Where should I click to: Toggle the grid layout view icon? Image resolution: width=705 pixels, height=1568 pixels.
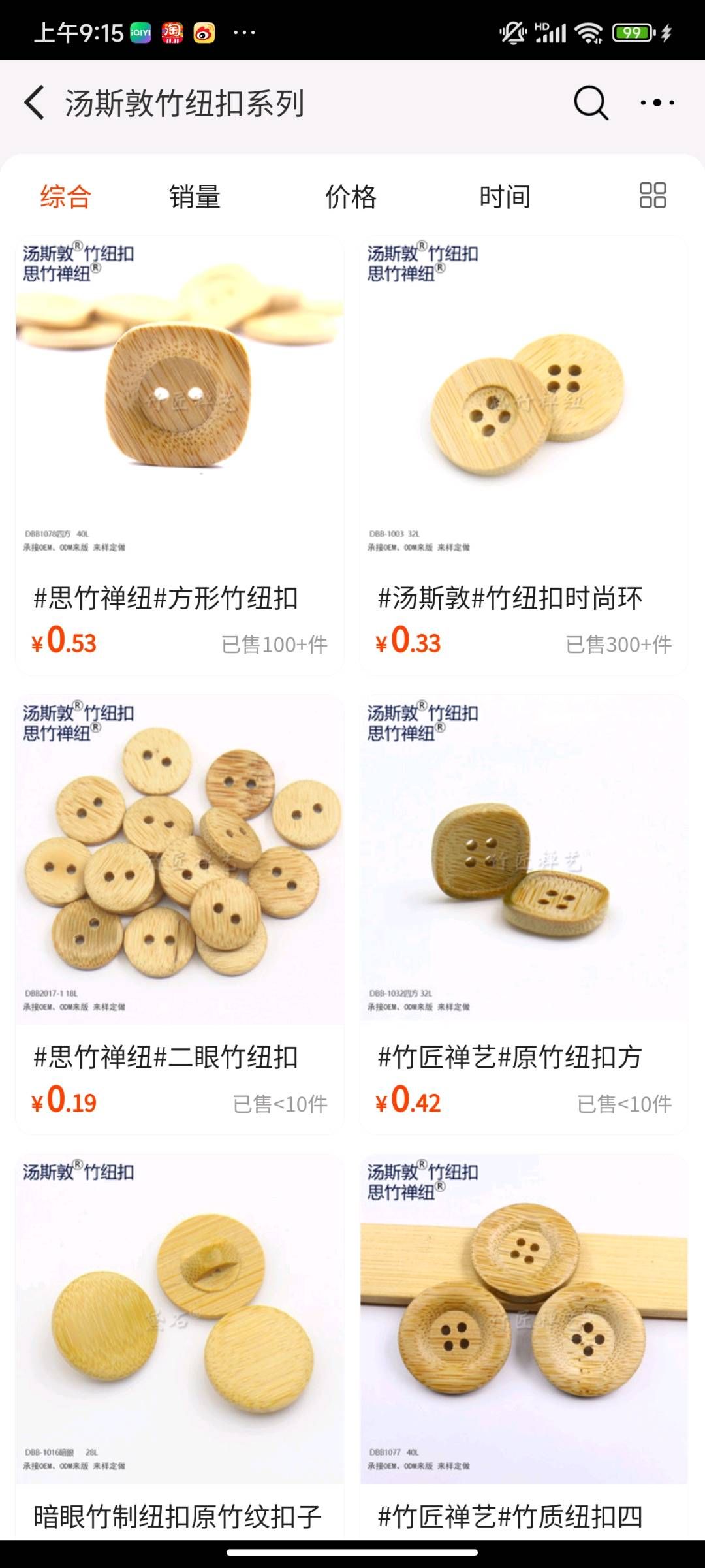pyautogui.click(x=652, y=195)
